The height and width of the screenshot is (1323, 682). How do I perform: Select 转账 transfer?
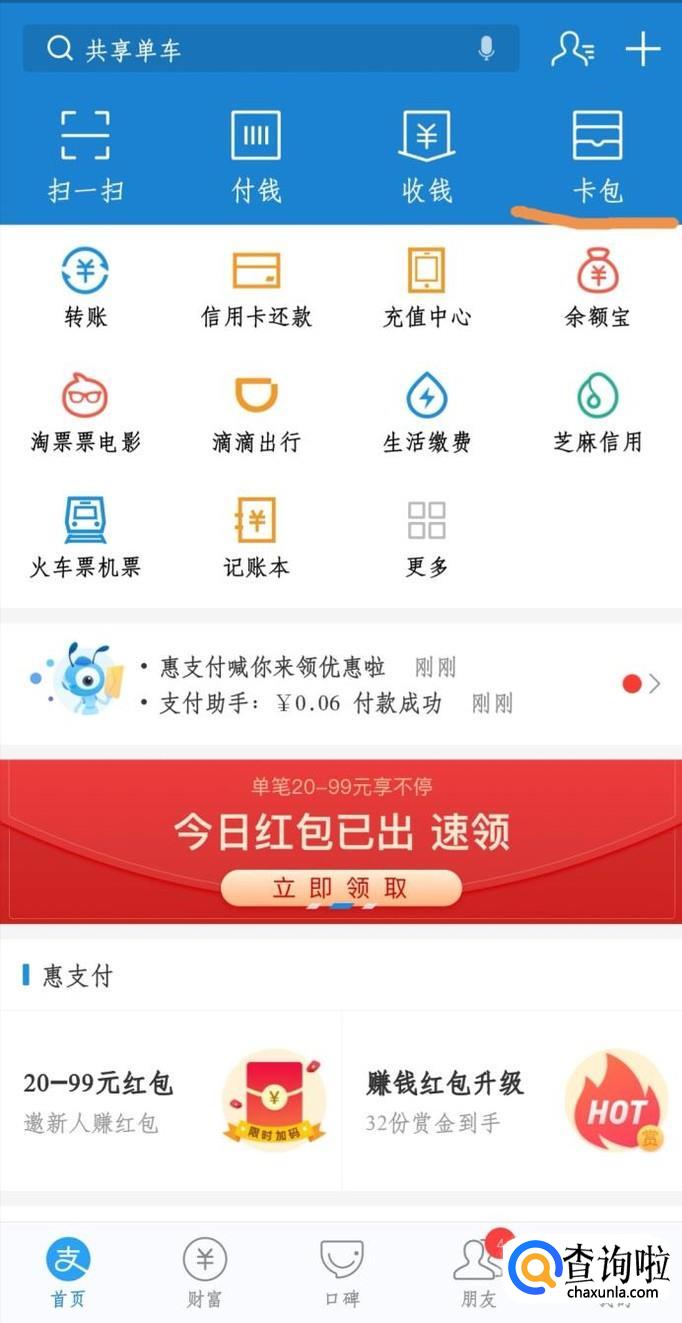(x=85, y=287)
